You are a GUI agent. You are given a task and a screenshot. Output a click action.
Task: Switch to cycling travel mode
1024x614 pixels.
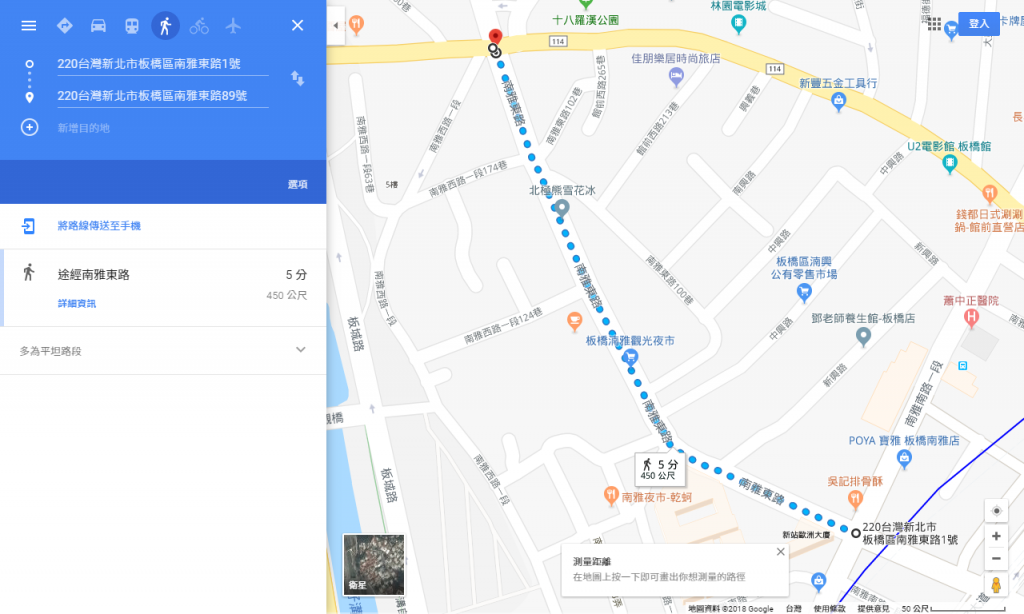tap(199, 25)
